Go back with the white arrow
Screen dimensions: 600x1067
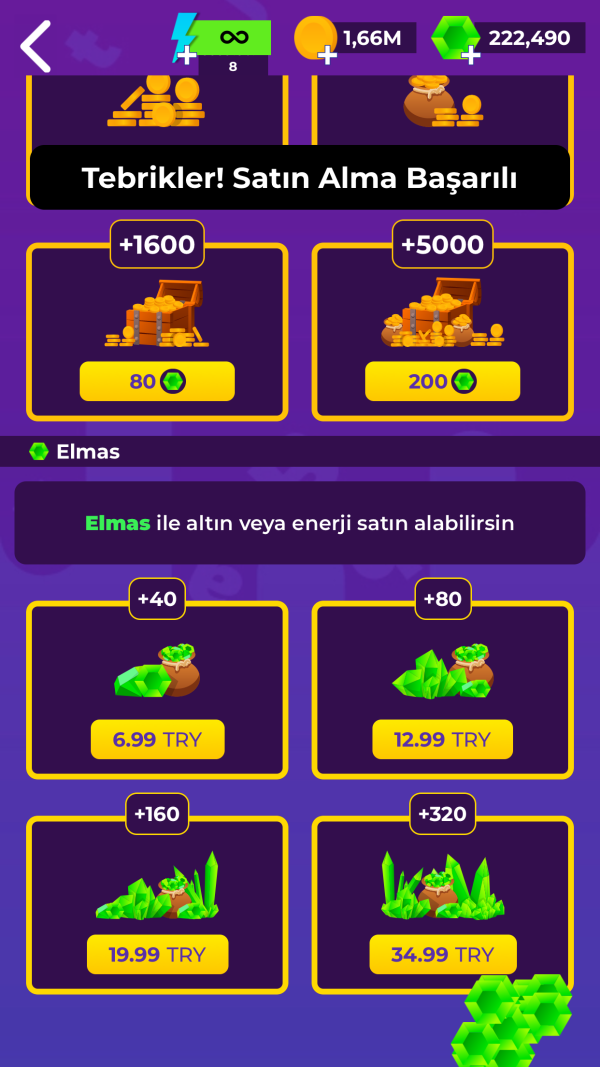pos(36,46)
